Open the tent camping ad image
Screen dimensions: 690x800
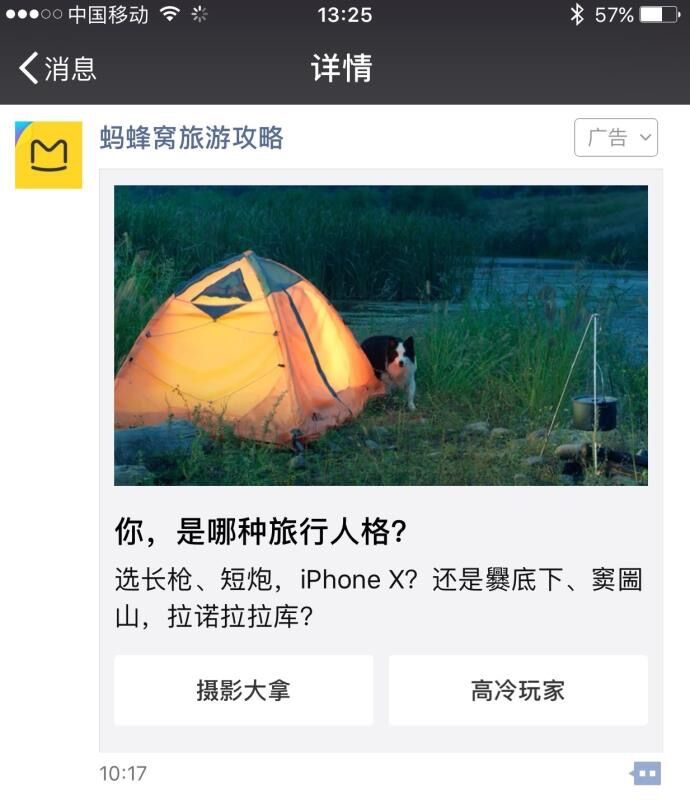380,335
